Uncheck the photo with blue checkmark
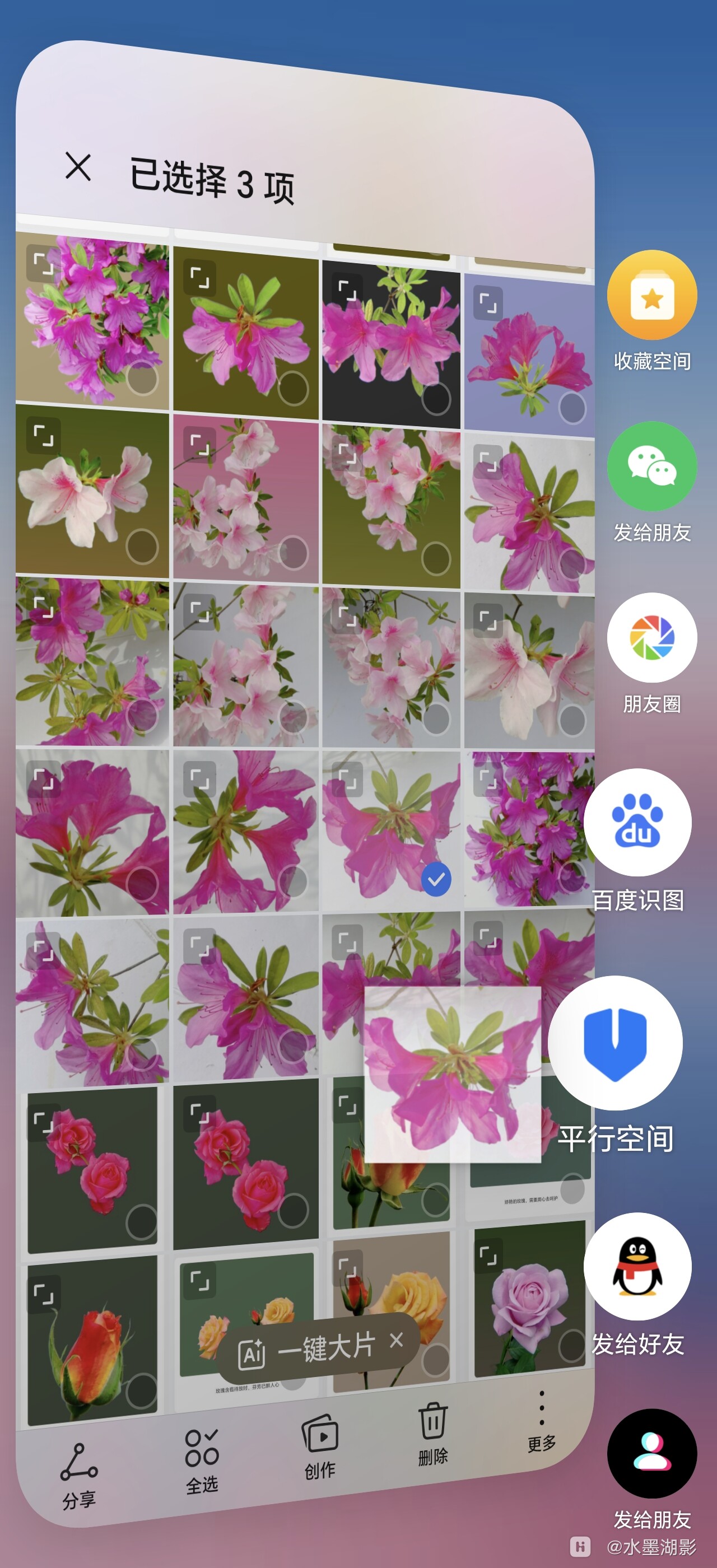 [436, 880]
